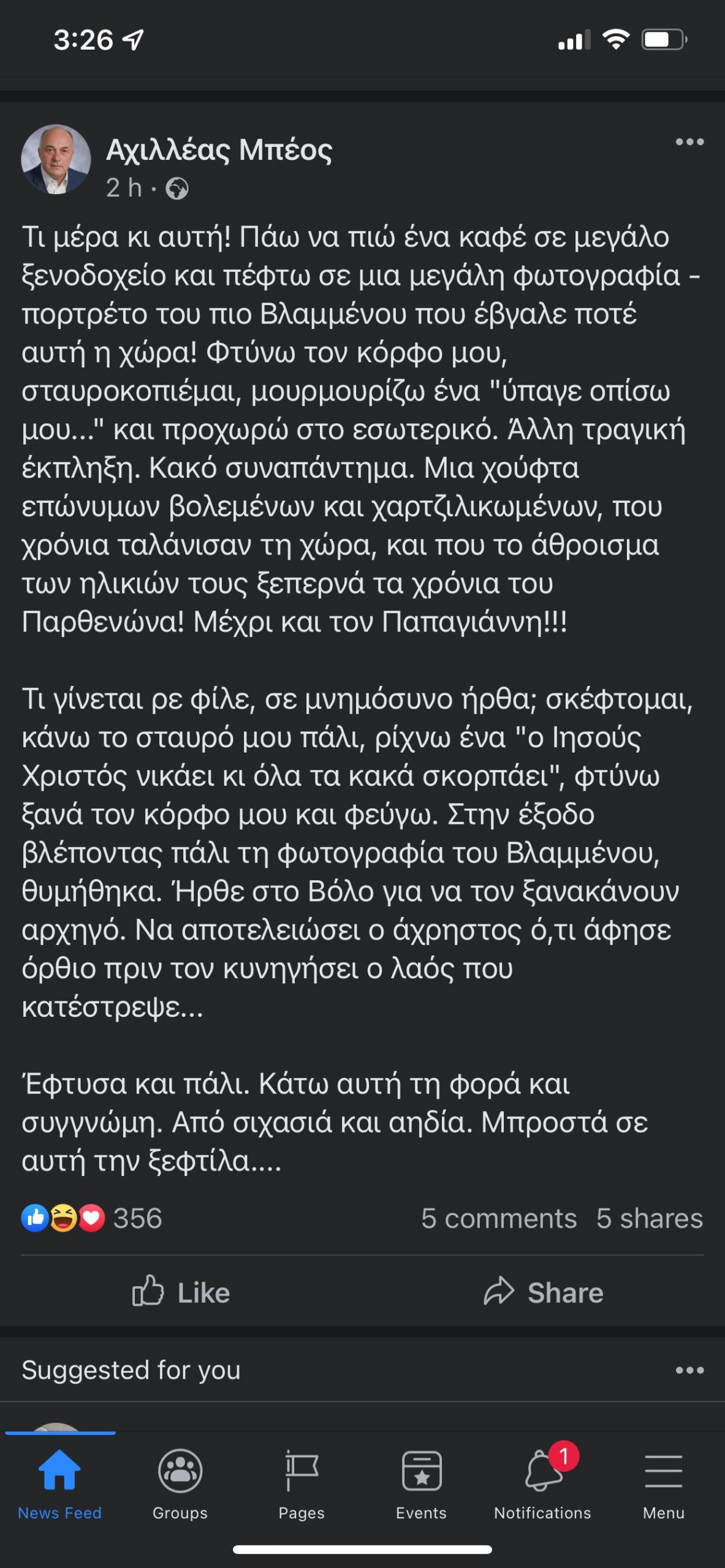
Task: Like this post
Action: [x=181, y=1292]
